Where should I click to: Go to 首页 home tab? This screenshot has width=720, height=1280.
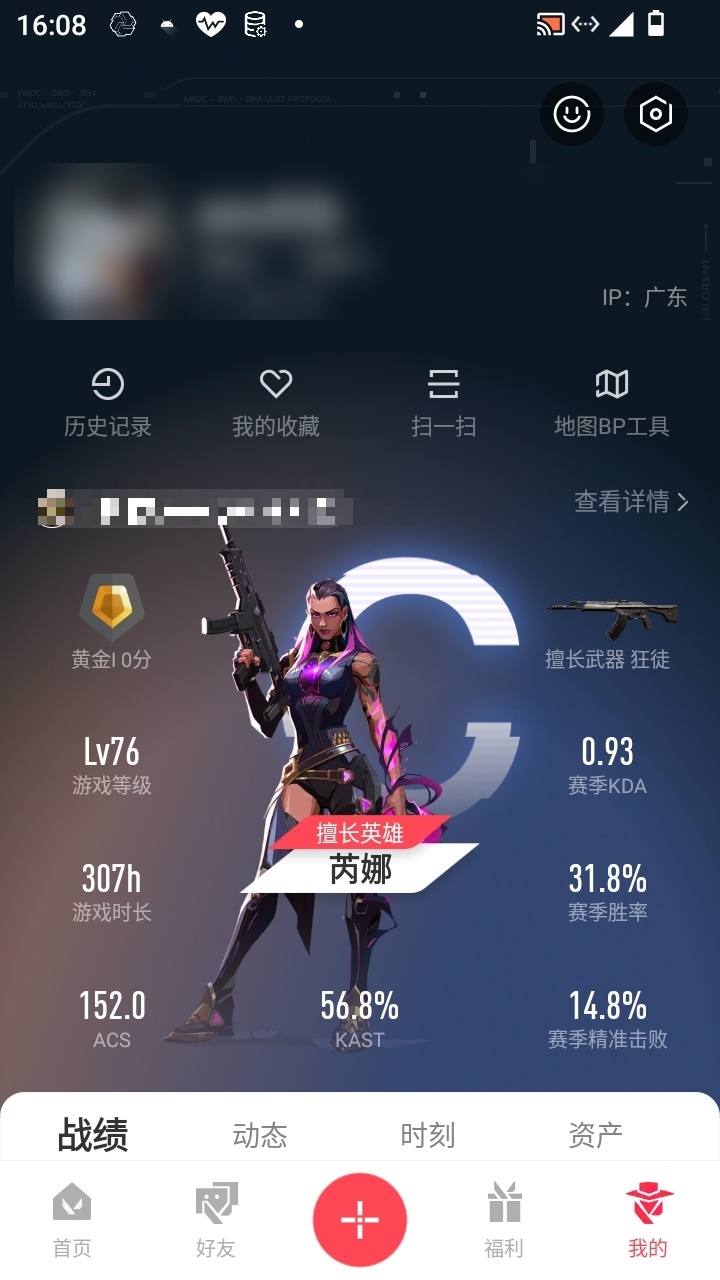point(72,1220)
